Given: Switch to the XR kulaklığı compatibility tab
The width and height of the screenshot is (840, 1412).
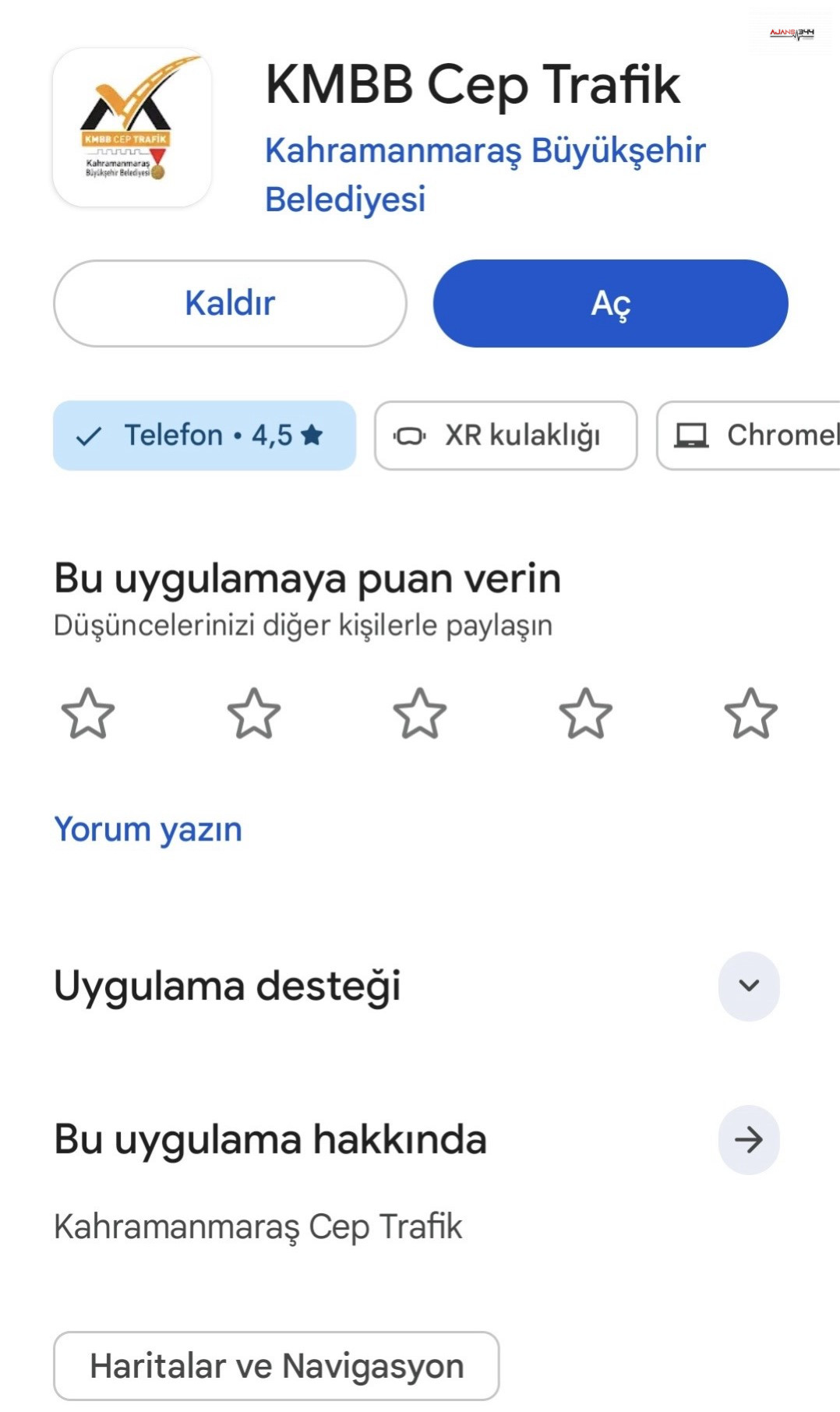Looking at the screenshot, I should click(505, 435).
